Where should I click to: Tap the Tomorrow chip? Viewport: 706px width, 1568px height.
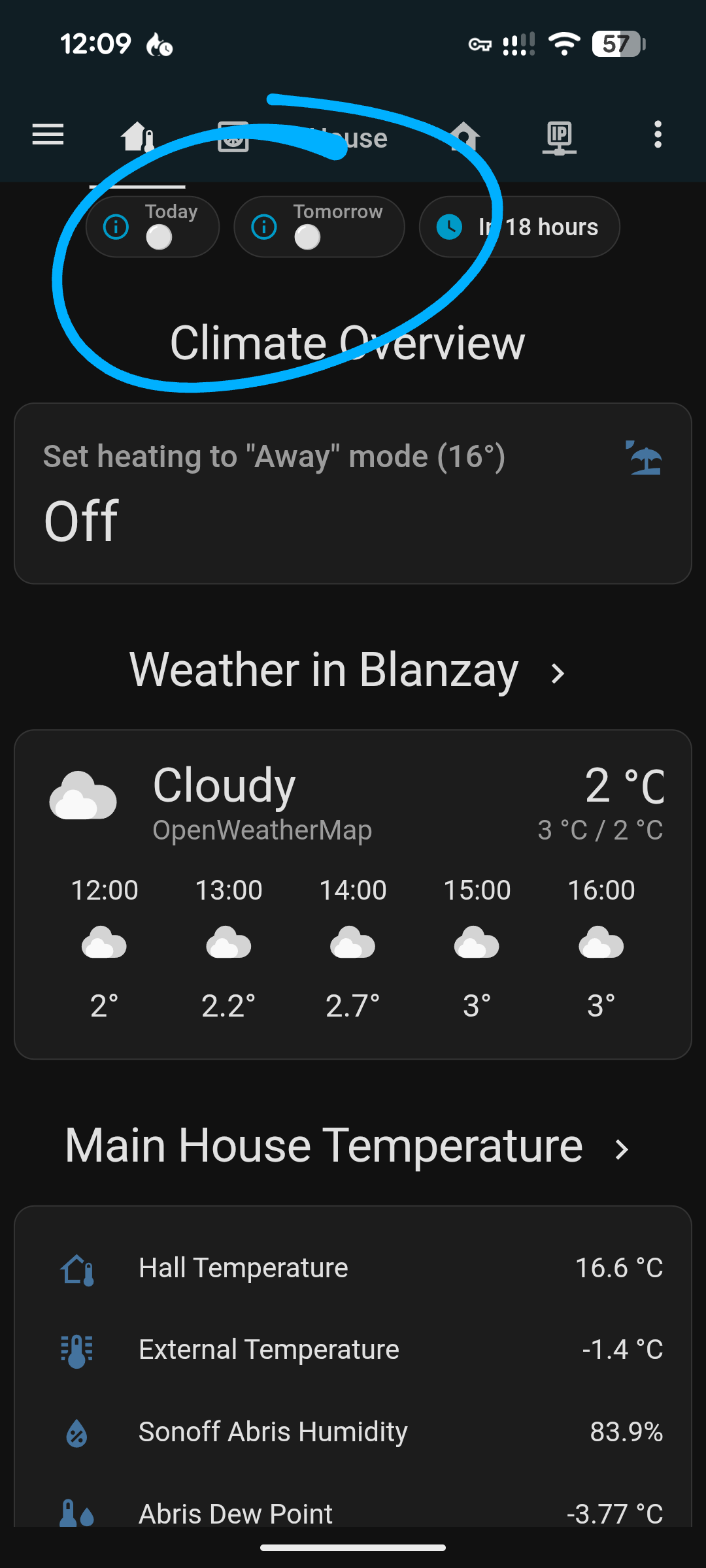[319, 227]
